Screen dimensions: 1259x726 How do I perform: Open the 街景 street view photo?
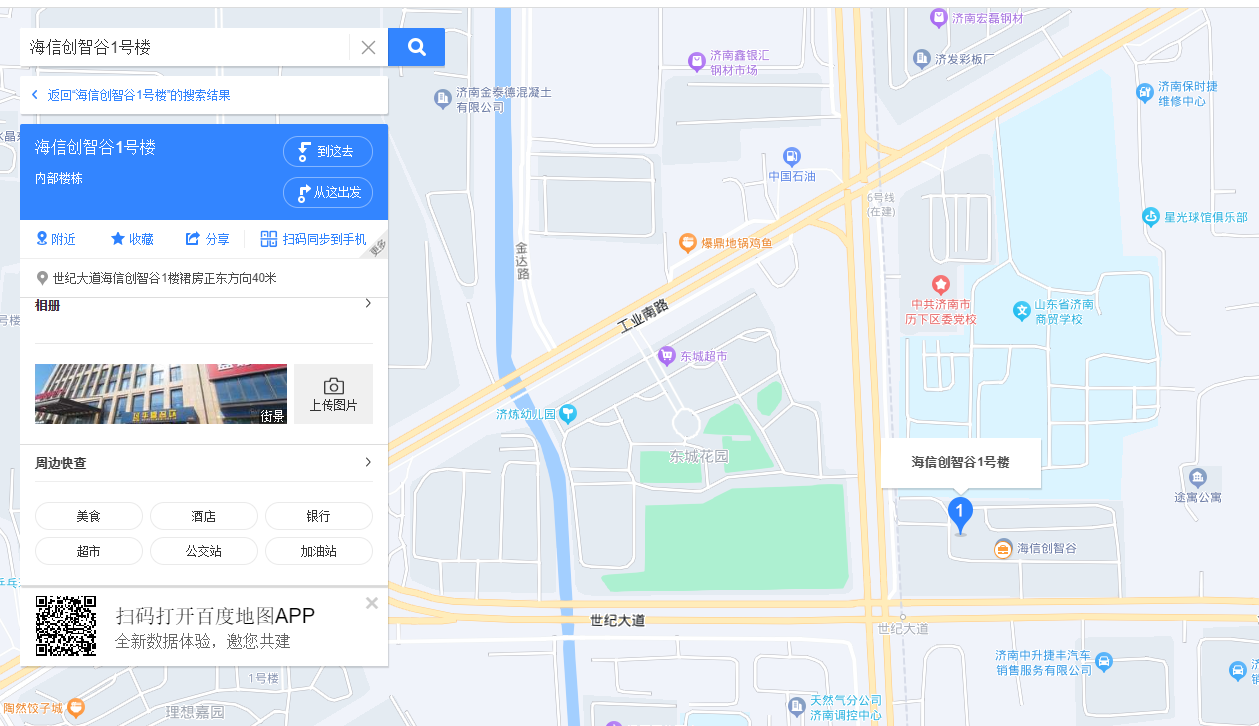click(160, 394)
